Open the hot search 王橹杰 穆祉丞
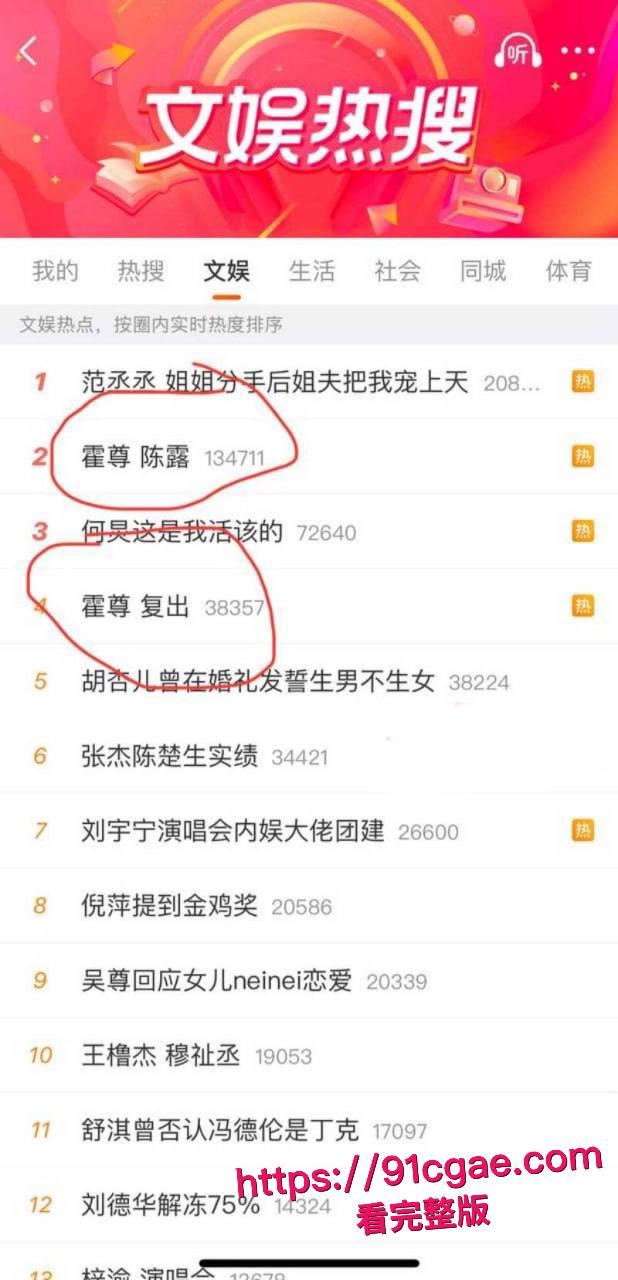Viewport: 618px width, 1280px height. click(161, 1056)
